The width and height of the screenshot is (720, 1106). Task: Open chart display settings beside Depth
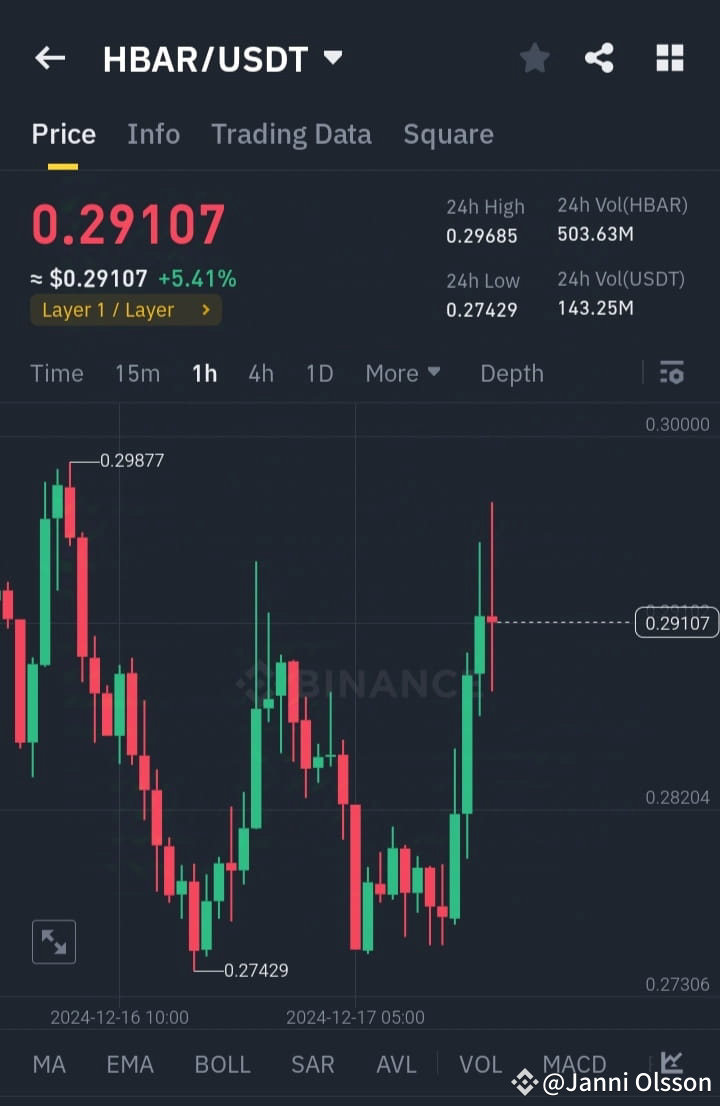pos(671,373)
